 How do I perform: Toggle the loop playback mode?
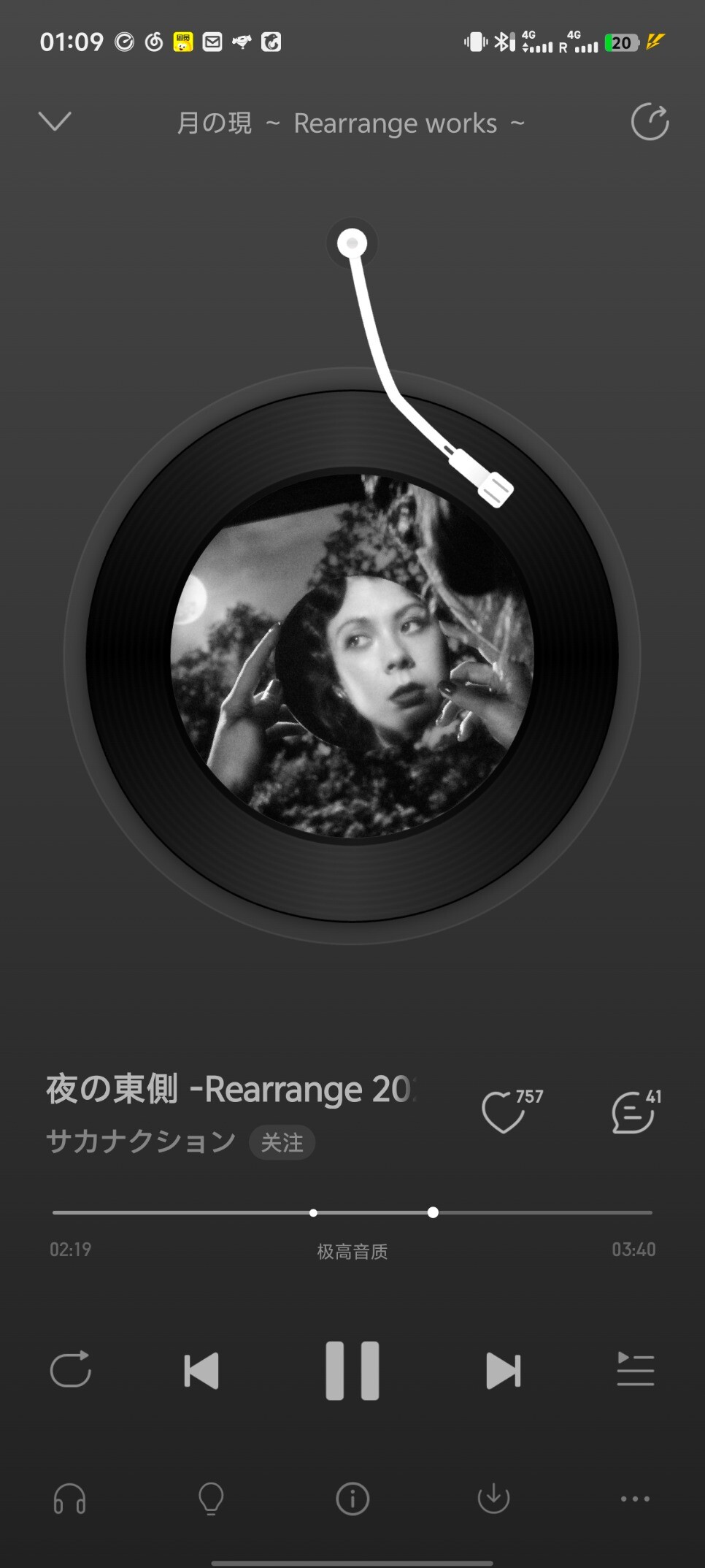coord(71,1369)
